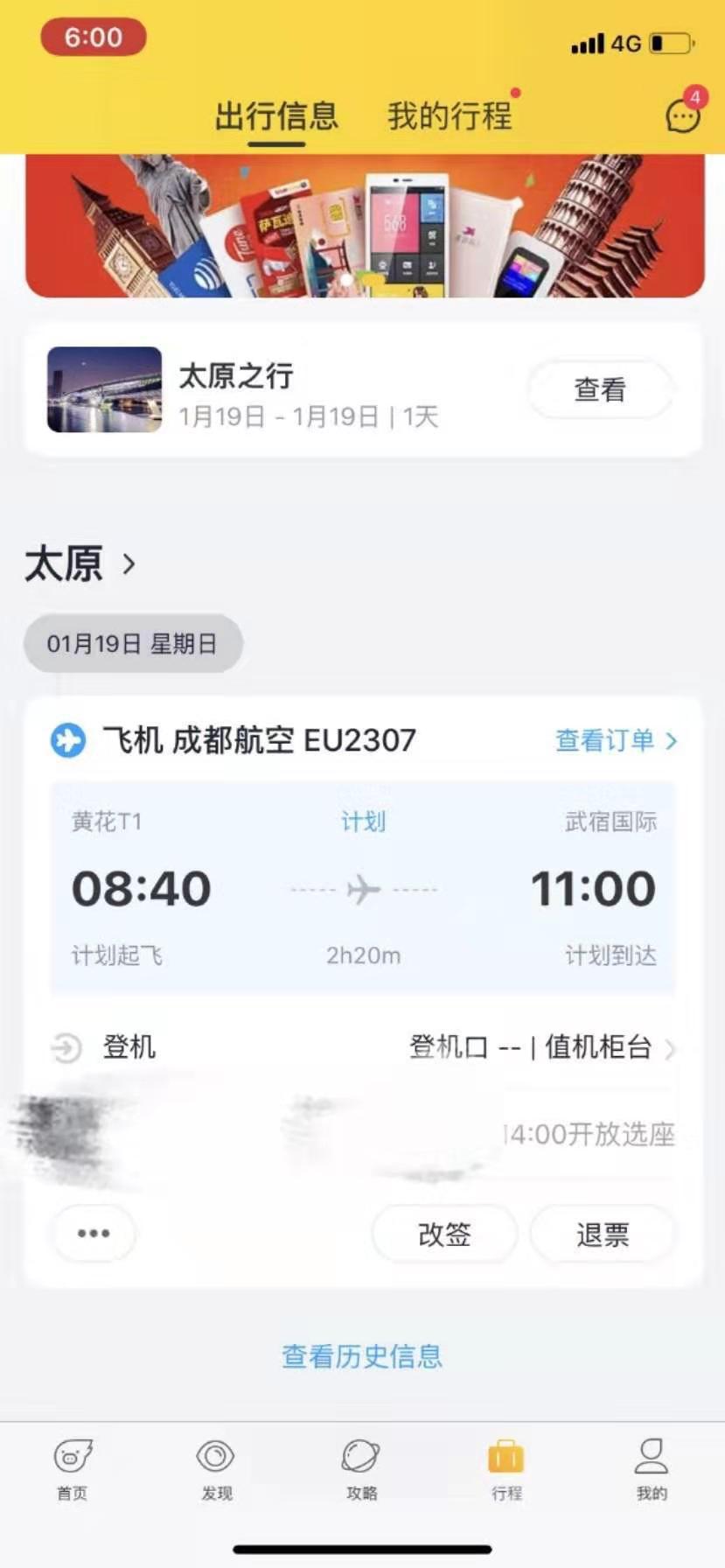Open the EU2307 flight schedule card
The width and height of the screenshot is (725, 1568).
362,888
